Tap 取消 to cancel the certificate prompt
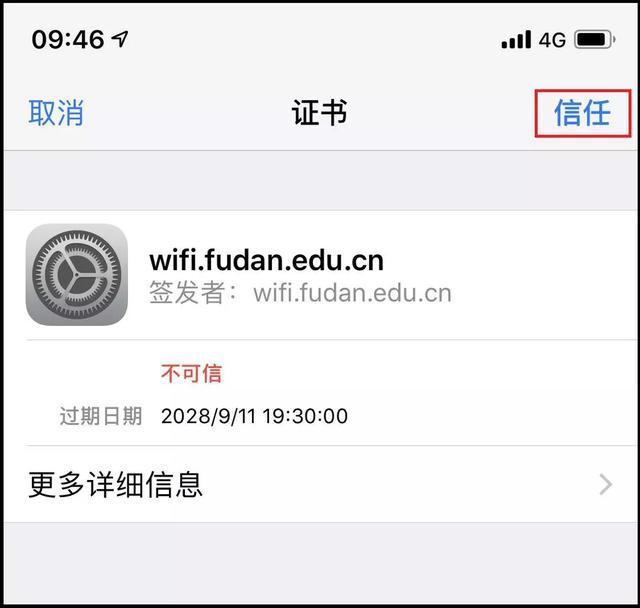 point(56,113)
